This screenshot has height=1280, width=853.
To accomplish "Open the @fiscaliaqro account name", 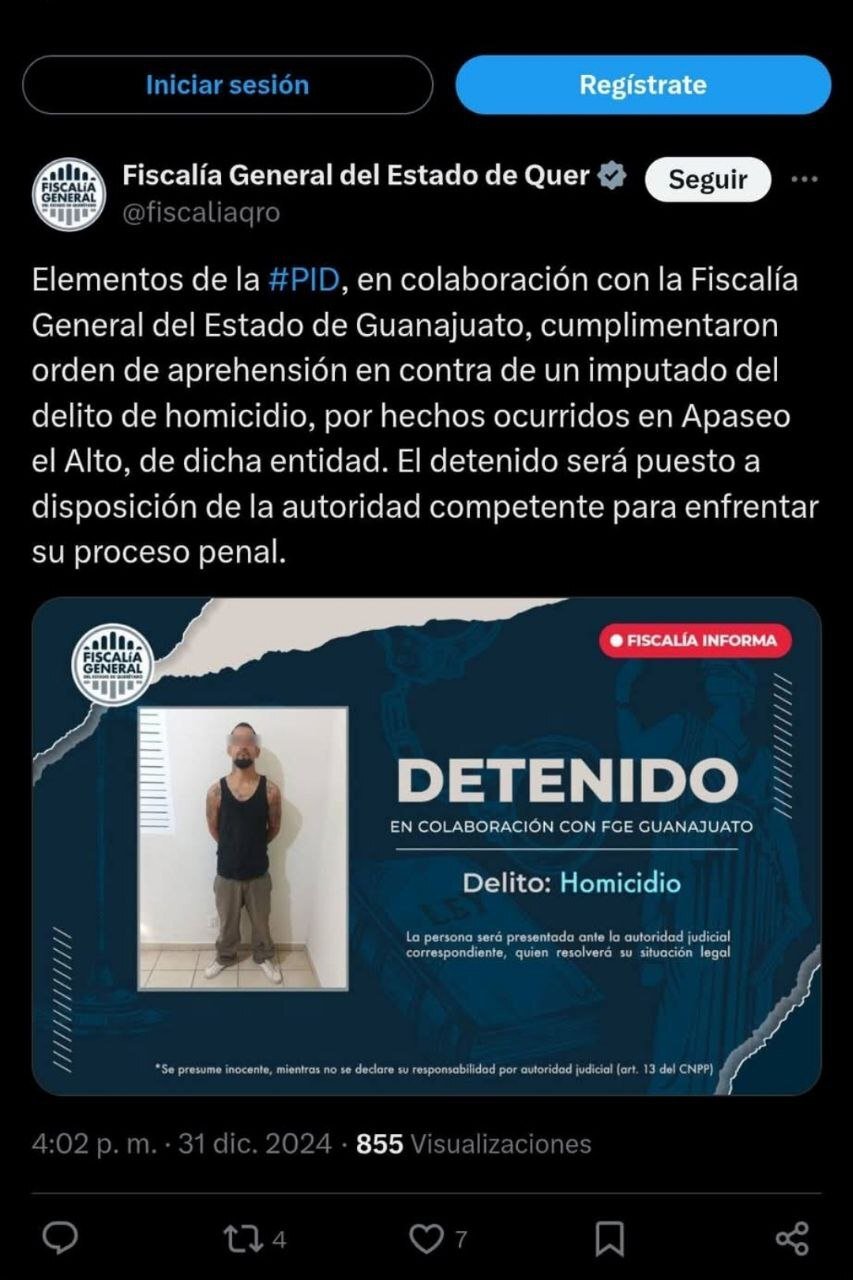I will pyautogui.click(x=201, y=213).
